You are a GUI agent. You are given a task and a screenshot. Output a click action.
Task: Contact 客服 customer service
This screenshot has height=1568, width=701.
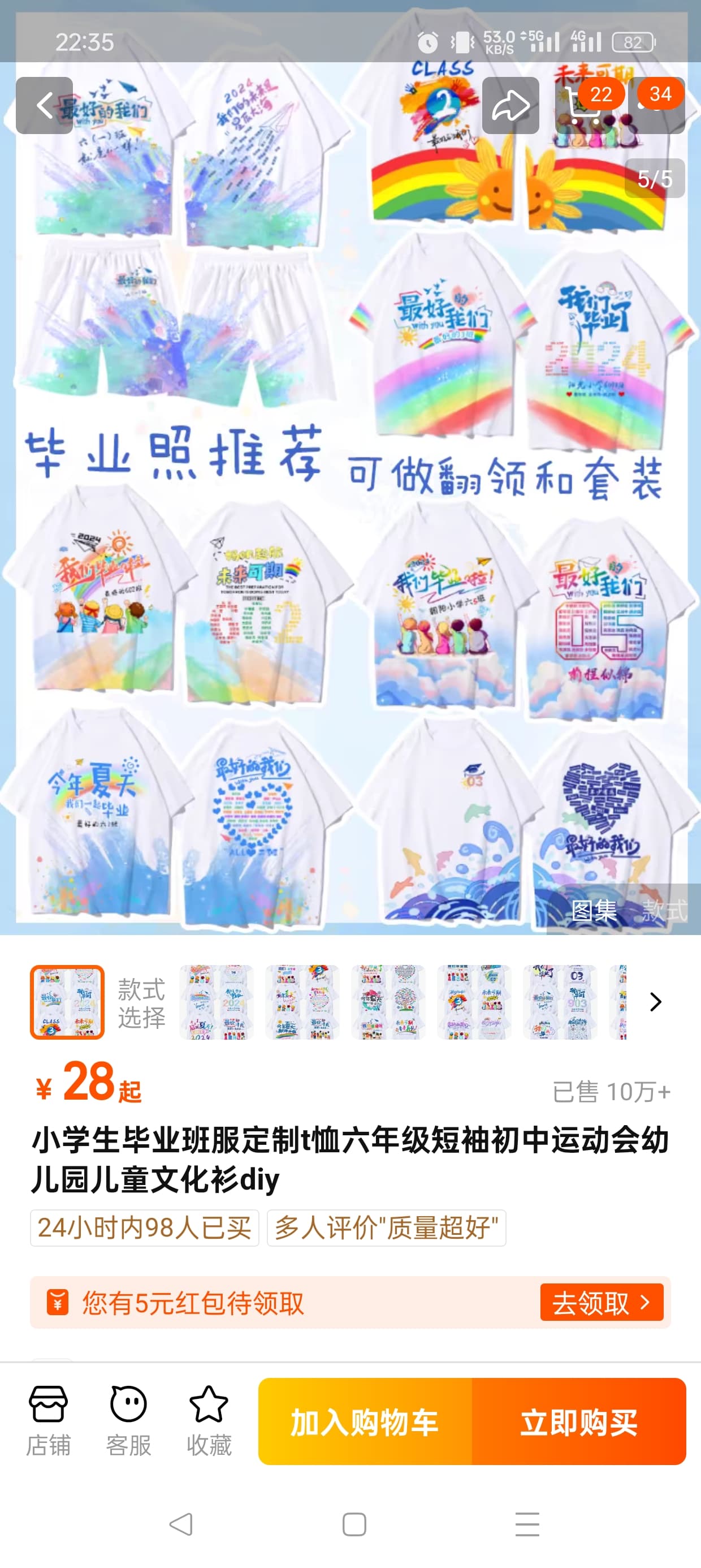coord(128,1421)
